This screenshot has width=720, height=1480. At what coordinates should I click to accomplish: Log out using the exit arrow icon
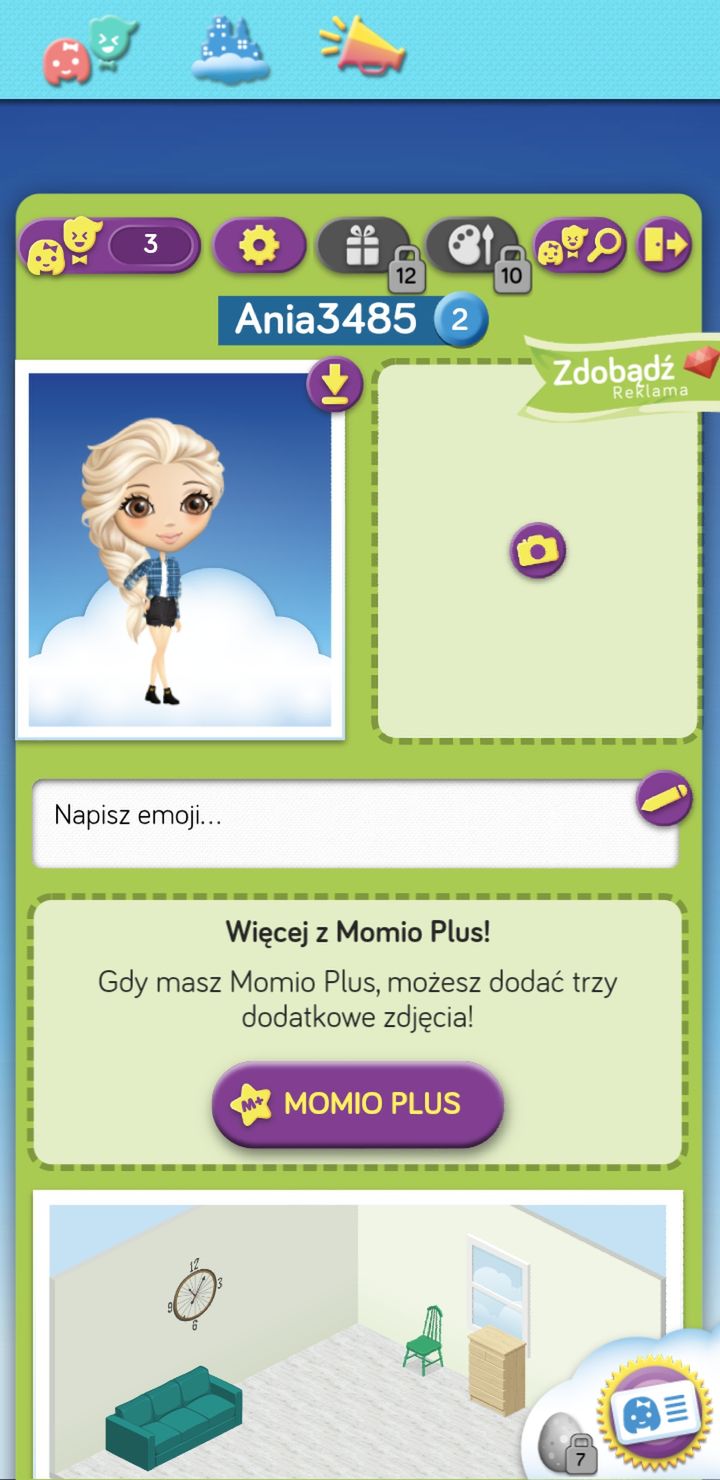664,245
